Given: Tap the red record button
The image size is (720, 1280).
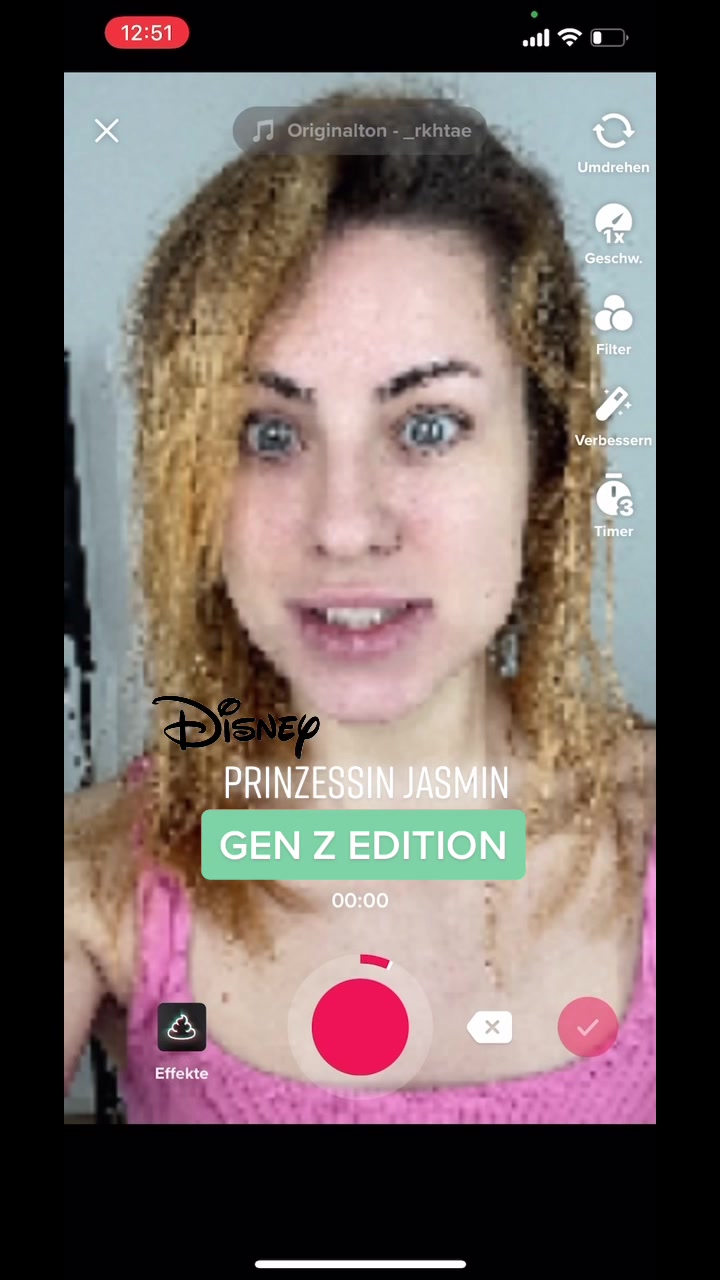Looking at the screenshot, I should pos(360,1027).
